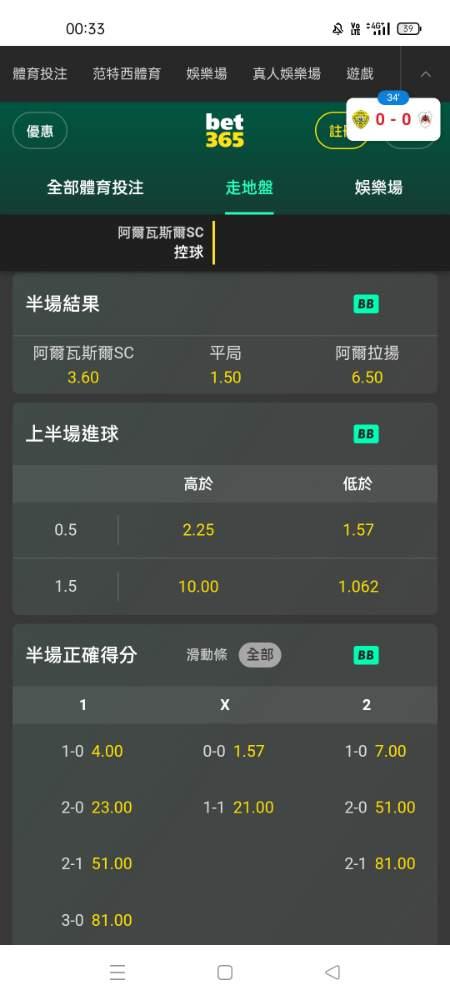Open the 體育投注 top menu item
Image resolution: width=450 pixels, height=1000 pixels.
(x=40, y=74)
